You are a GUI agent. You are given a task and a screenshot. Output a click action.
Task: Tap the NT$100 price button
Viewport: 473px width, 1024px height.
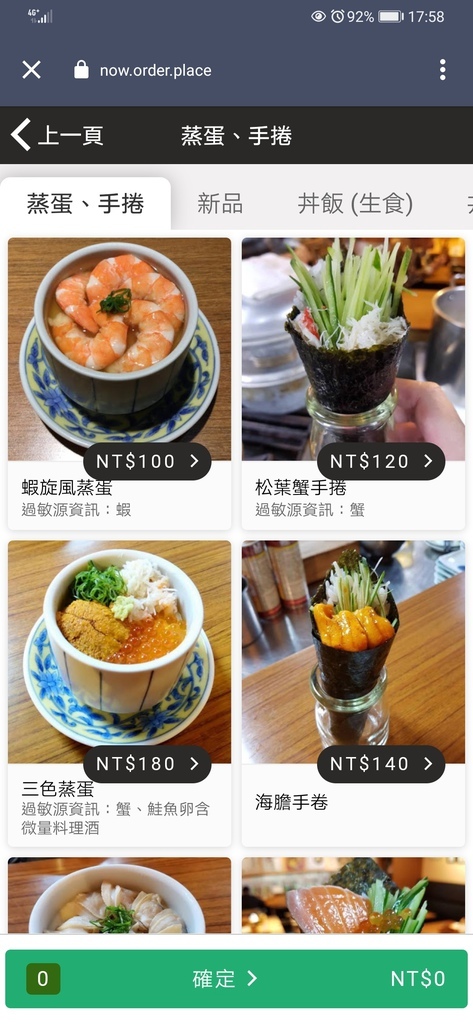[147, 461]
